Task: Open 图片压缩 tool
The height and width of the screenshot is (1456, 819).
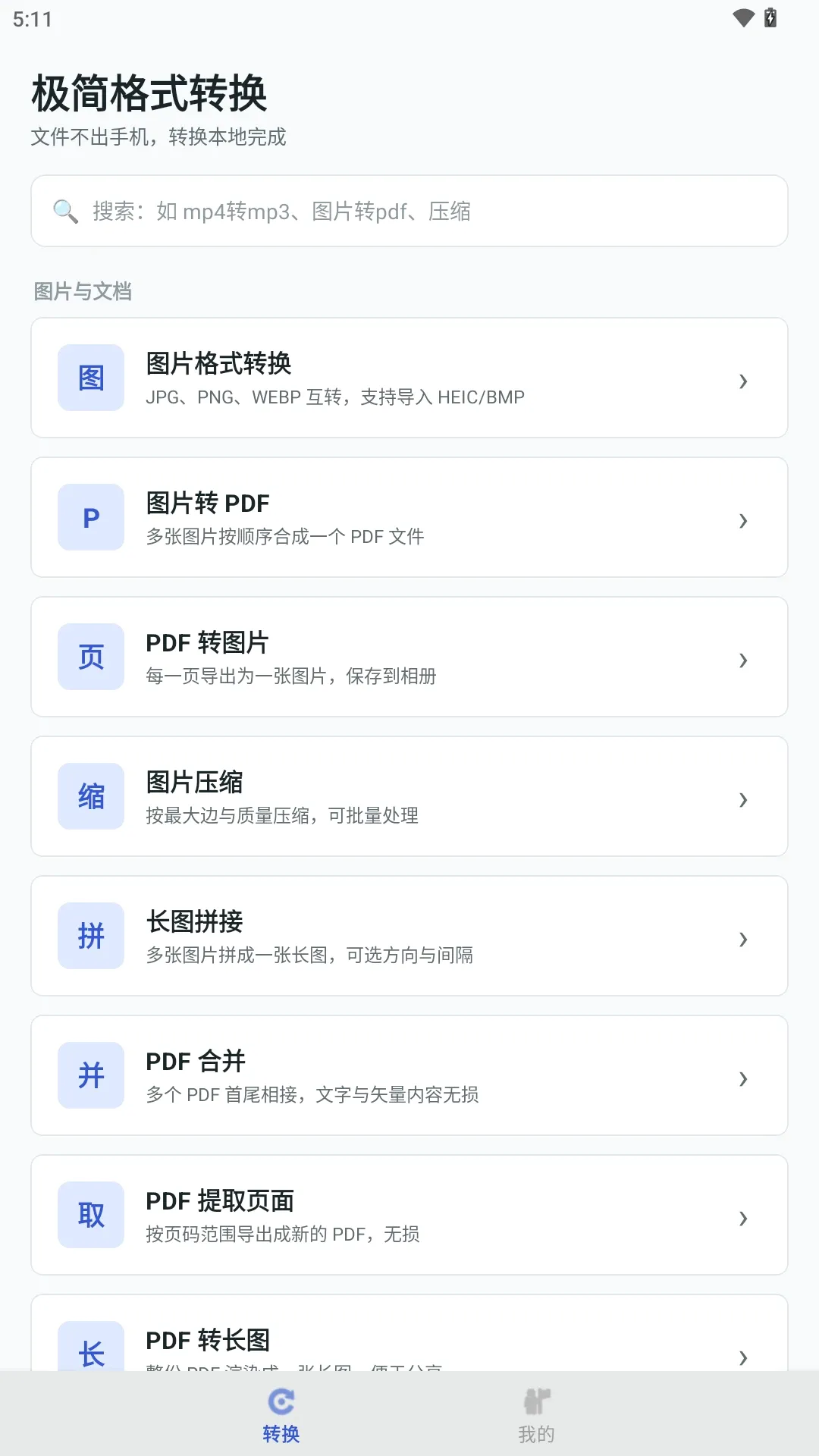Action: pos(409,796)
